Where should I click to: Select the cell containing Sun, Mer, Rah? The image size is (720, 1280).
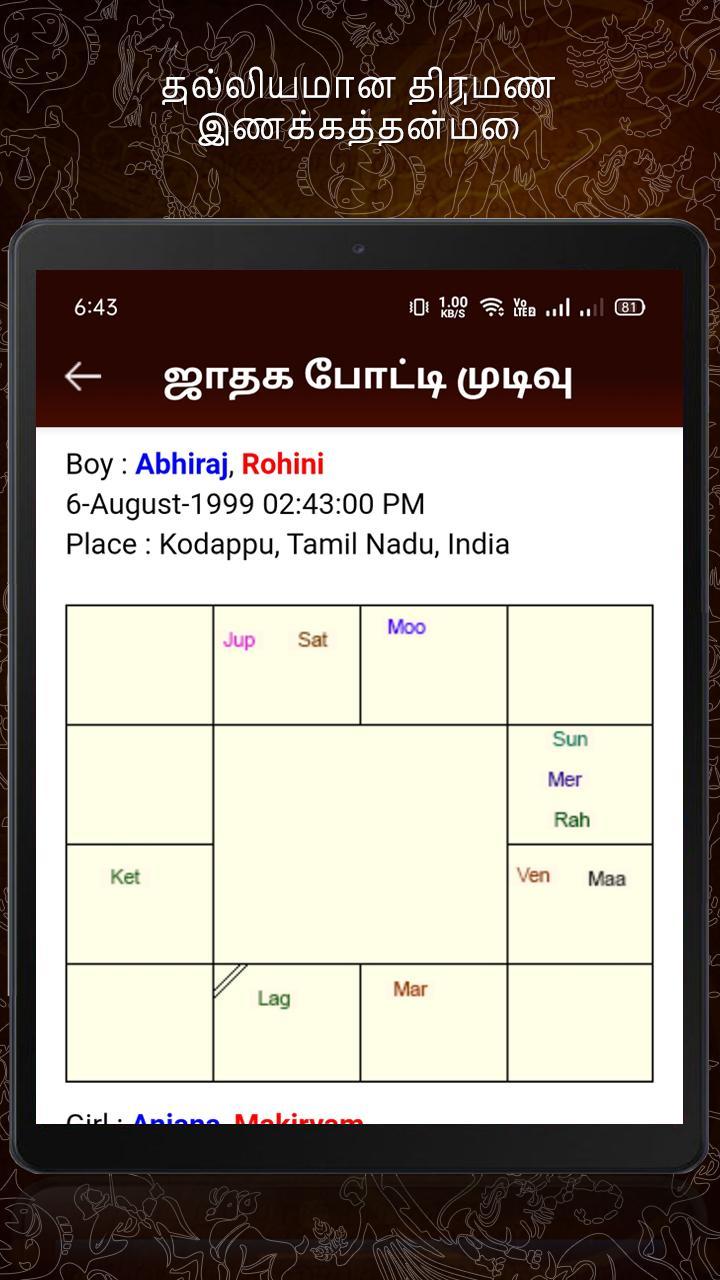[x=580, y=784]
